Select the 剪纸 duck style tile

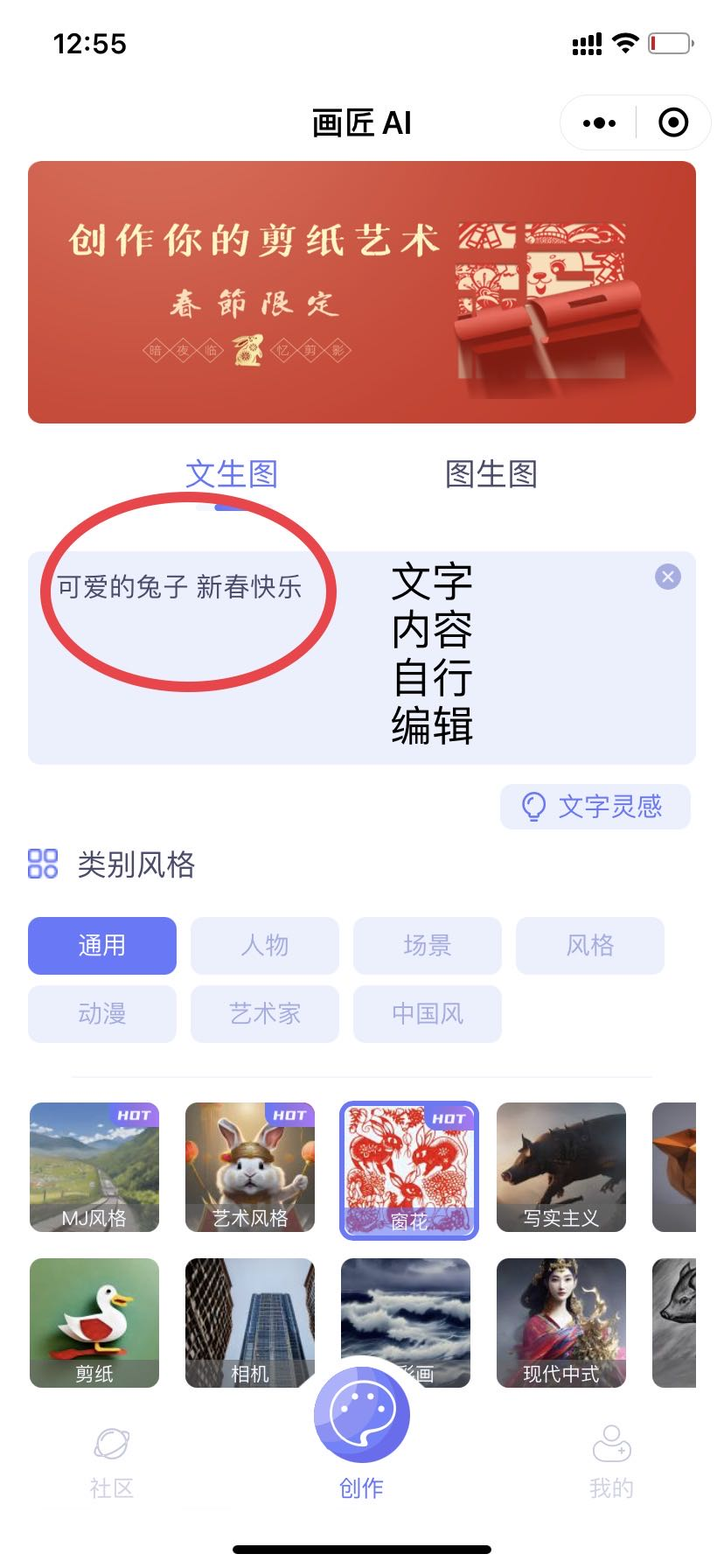94,1323
